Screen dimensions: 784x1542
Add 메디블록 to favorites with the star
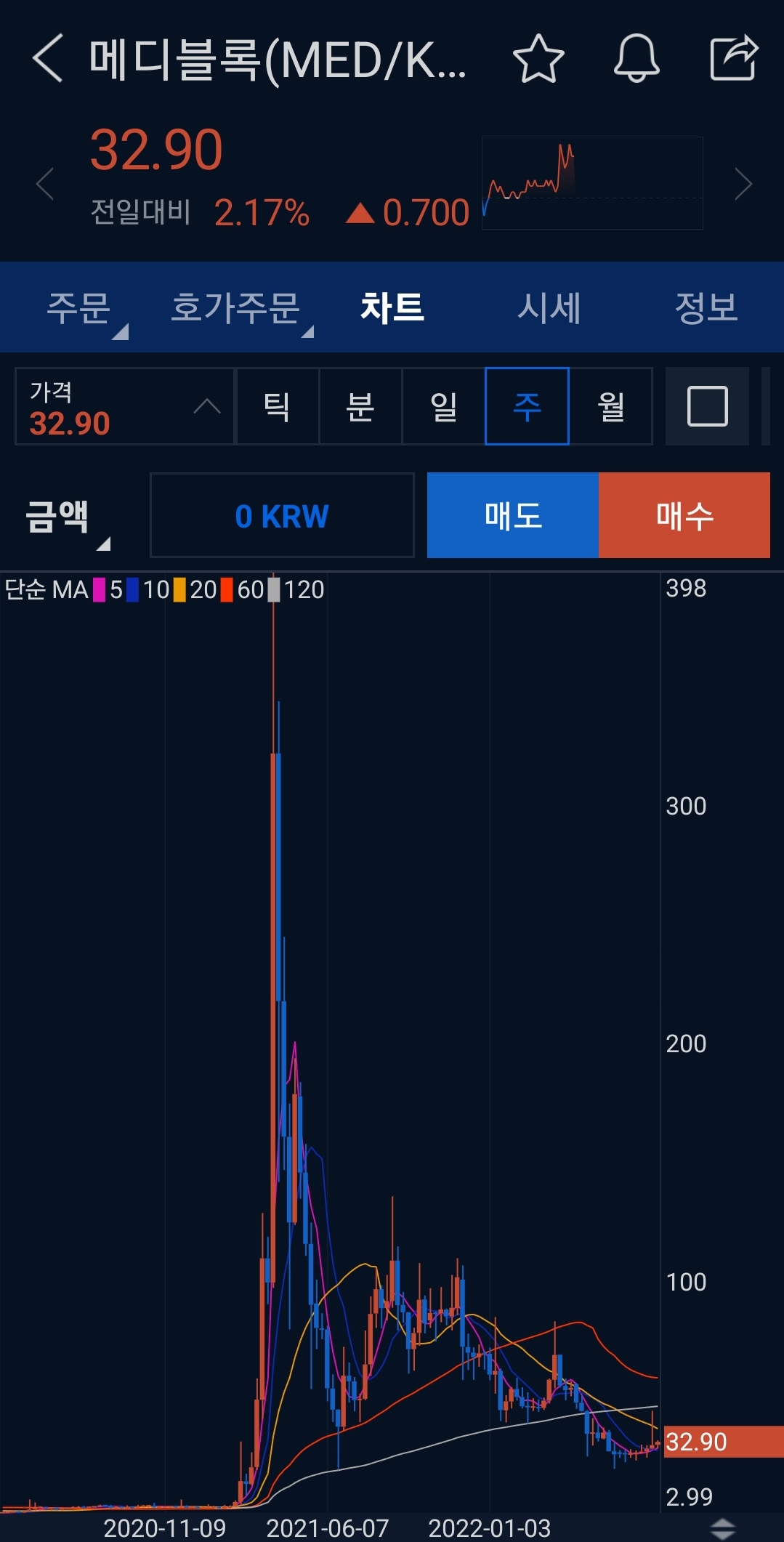[538, 58]
